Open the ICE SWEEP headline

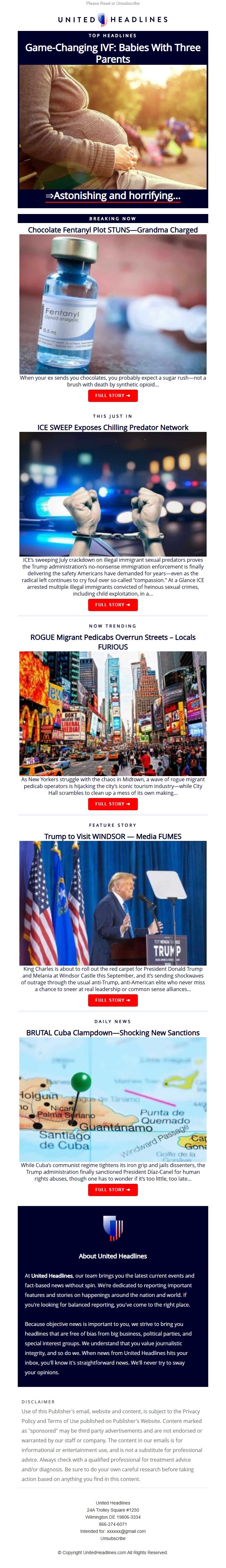[x=113, y=427]
